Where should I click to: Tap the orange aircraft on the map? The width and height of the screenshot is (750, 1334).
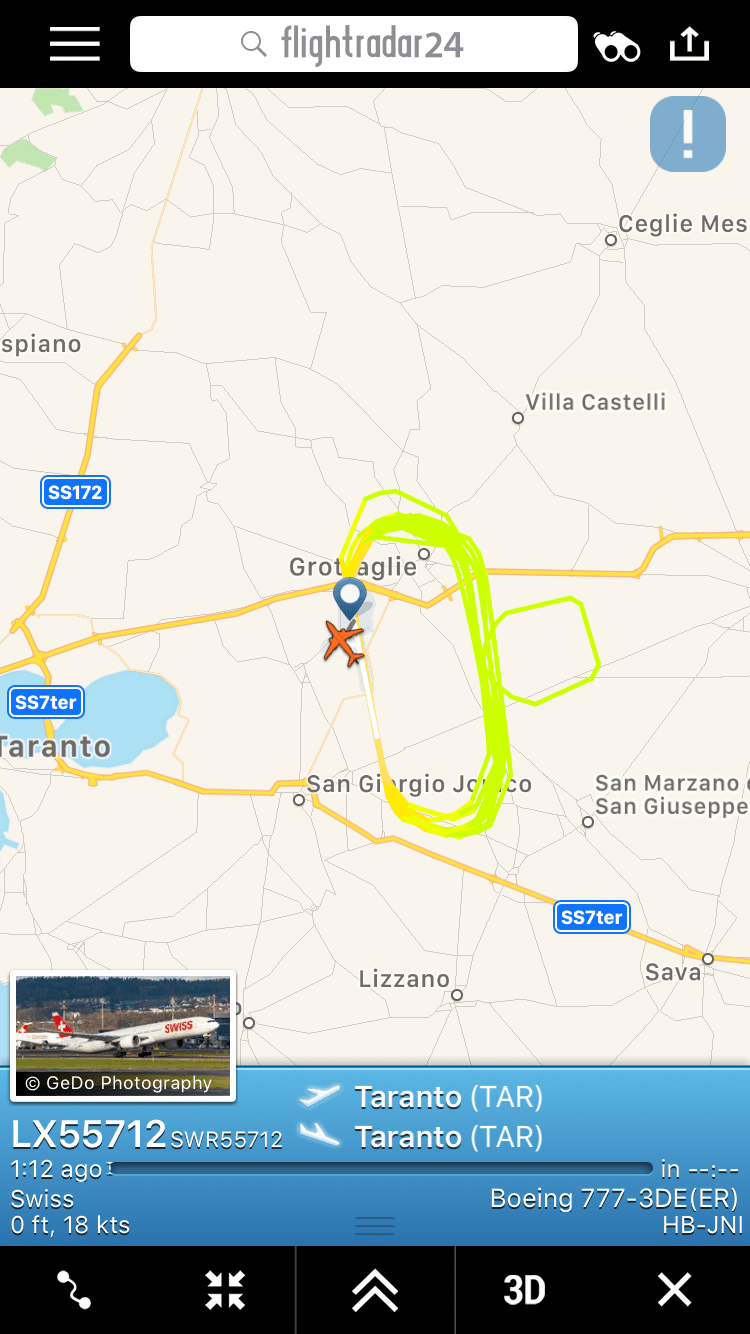[x=344, y=642]
